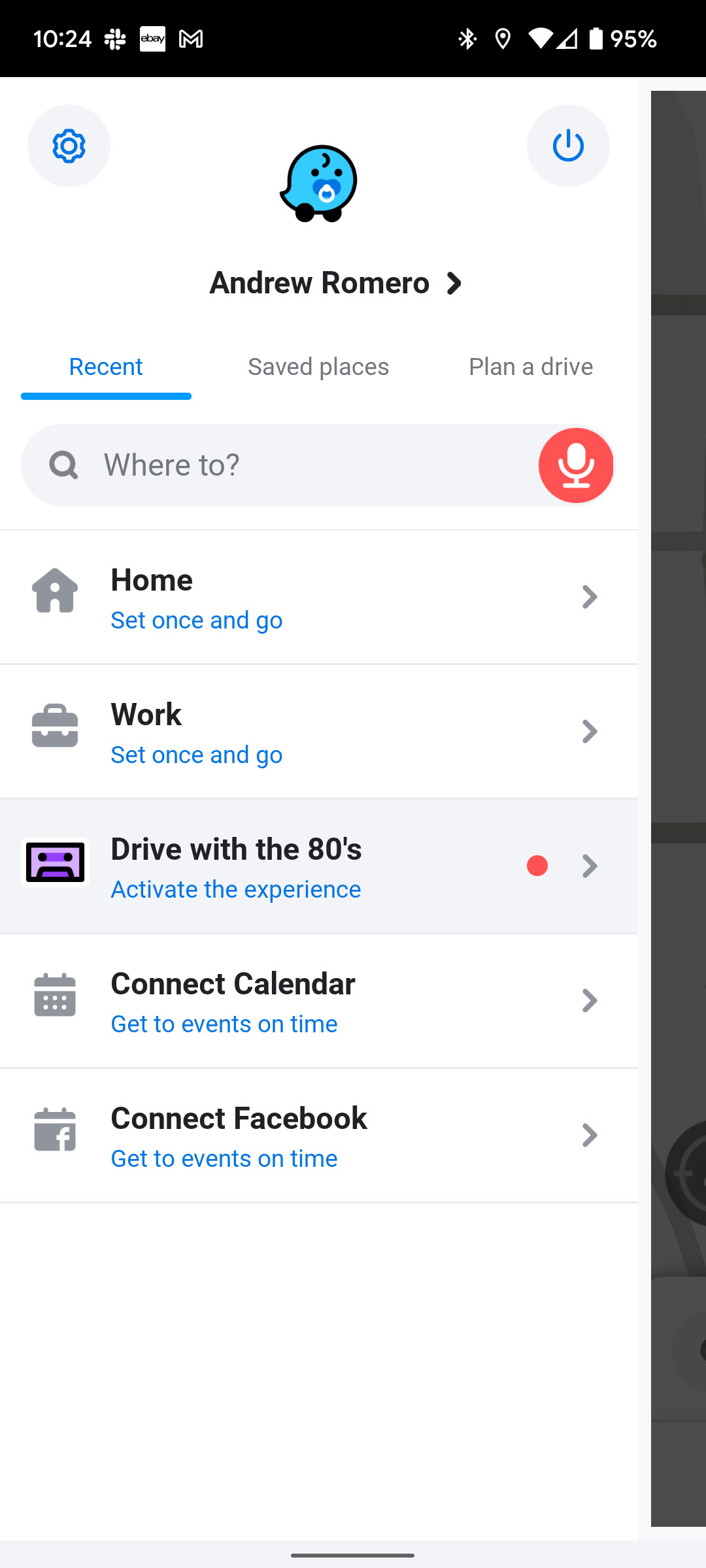This screenshot has height=1568, width=706.
Task: Switch to the Plan a drive tab
Action: (x=530, y=367)
